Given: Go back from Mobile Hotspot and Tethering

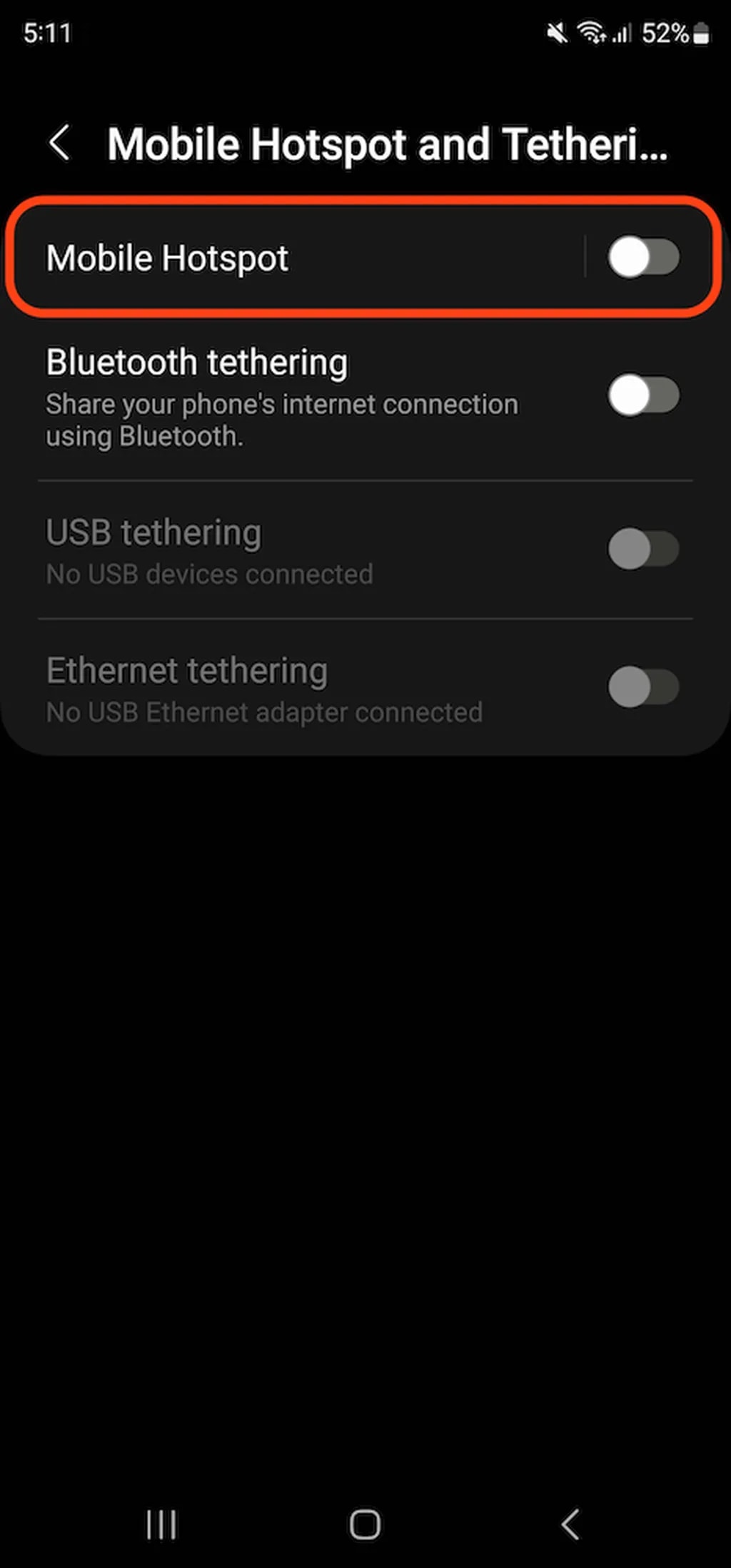Looking at the screenshot, I should (60, 143).
